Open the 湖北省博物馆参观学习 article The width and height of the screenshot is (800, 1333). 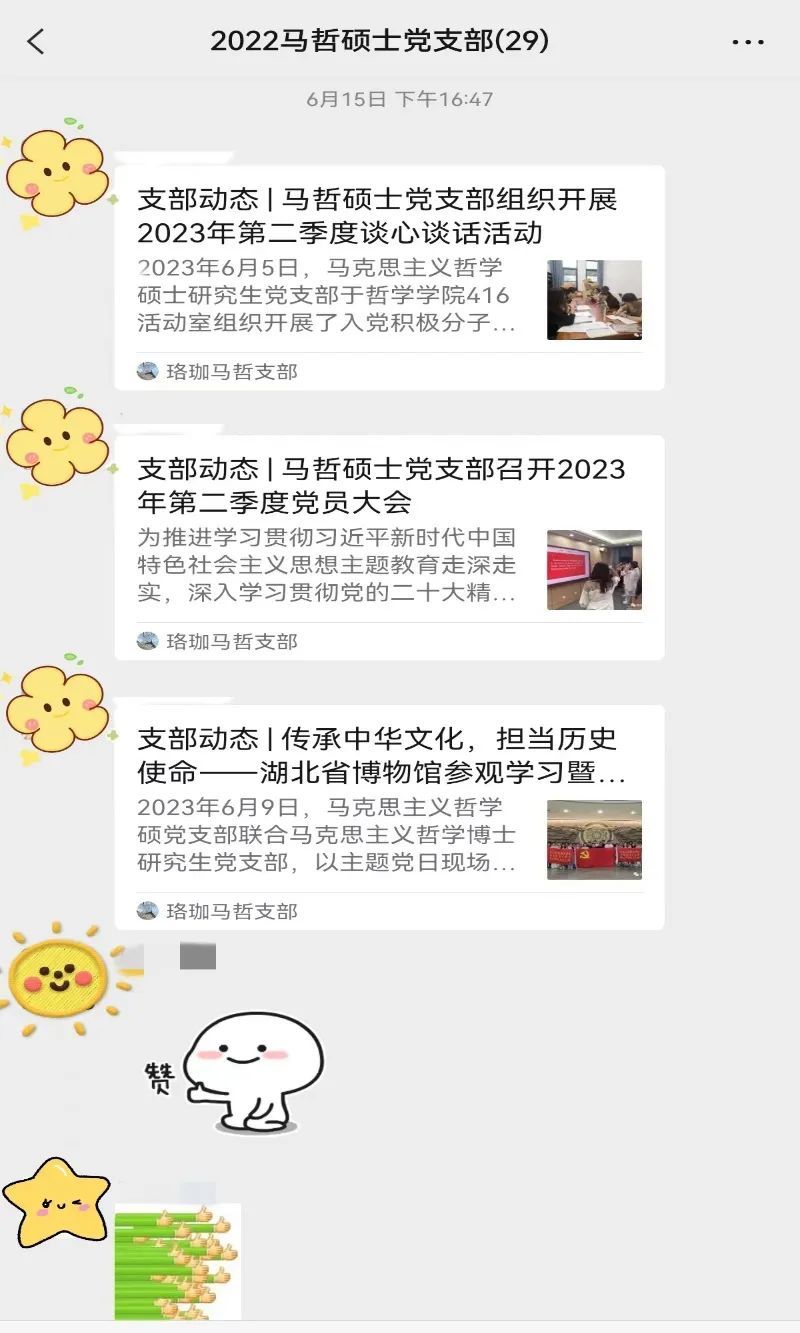point(389,817)
